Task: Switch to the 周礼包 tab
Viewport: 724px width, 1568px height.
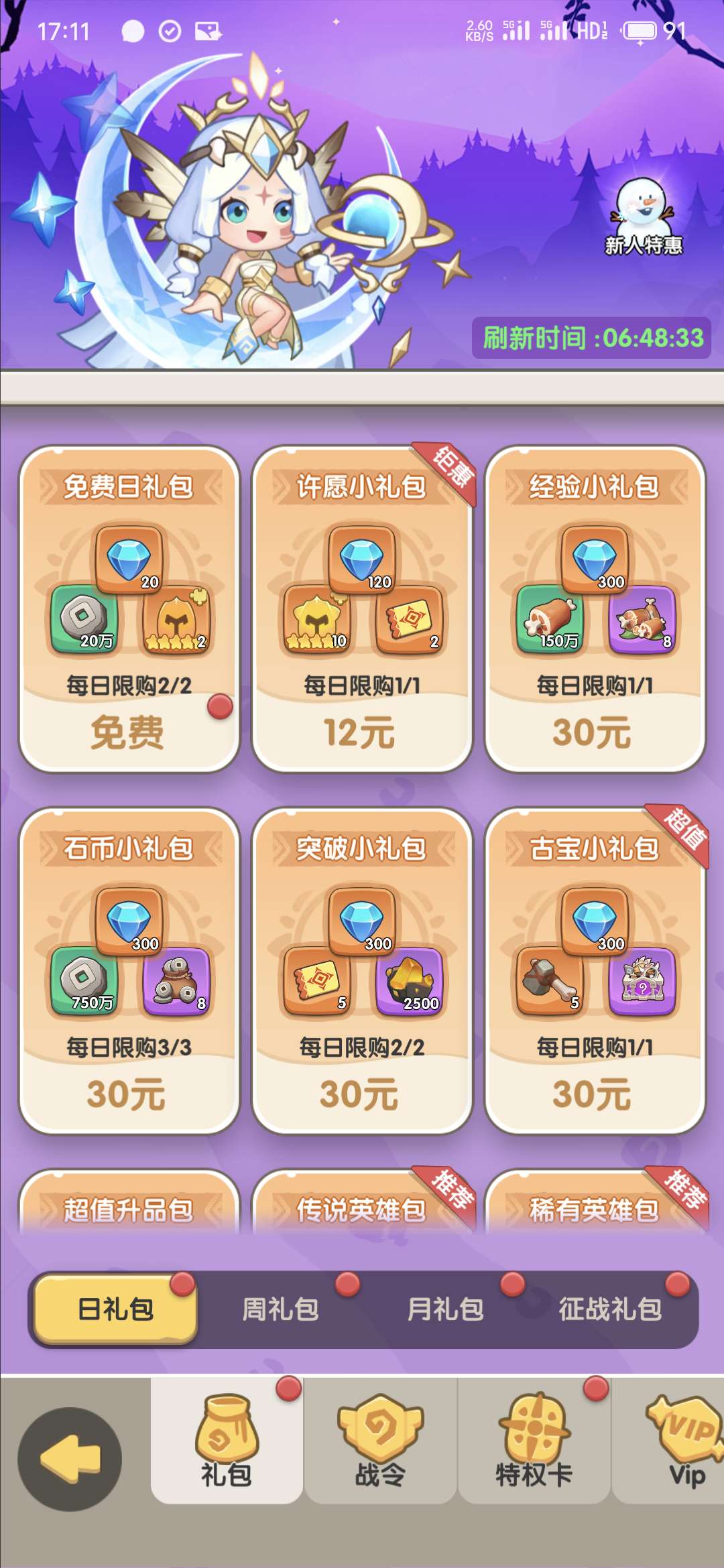Action: 280,1309
